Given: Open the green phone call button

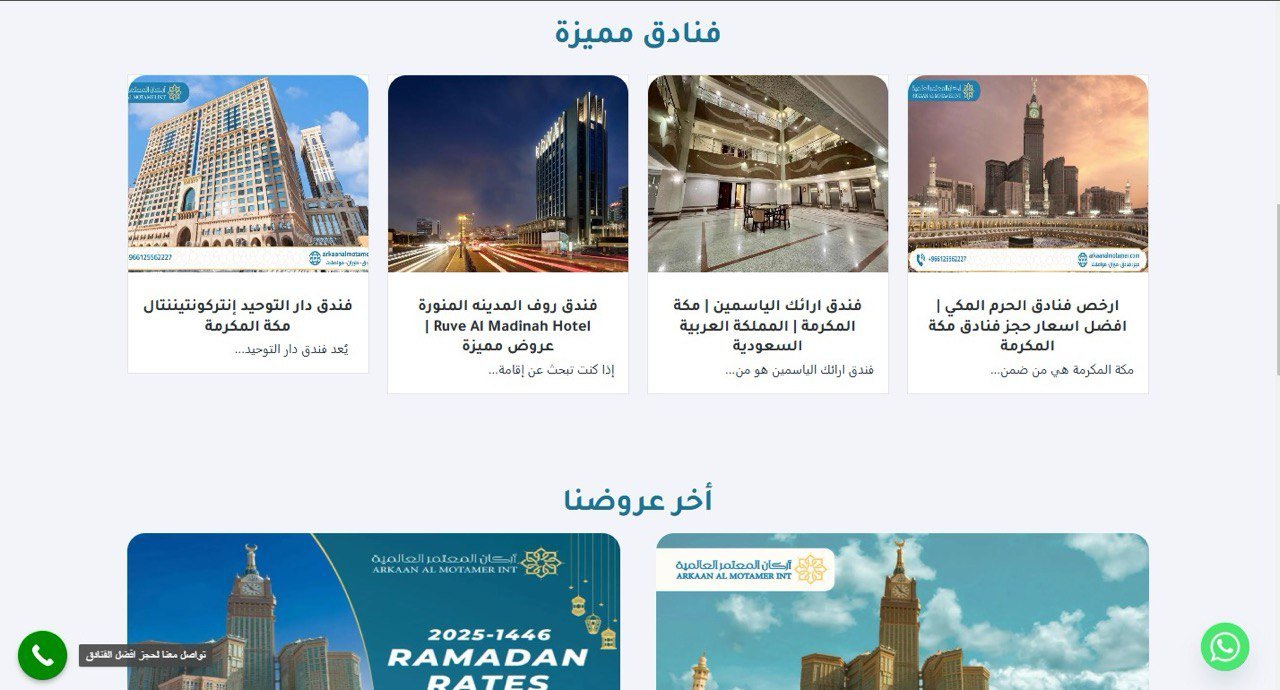Looking at the screenshot, I should point(42,655).
